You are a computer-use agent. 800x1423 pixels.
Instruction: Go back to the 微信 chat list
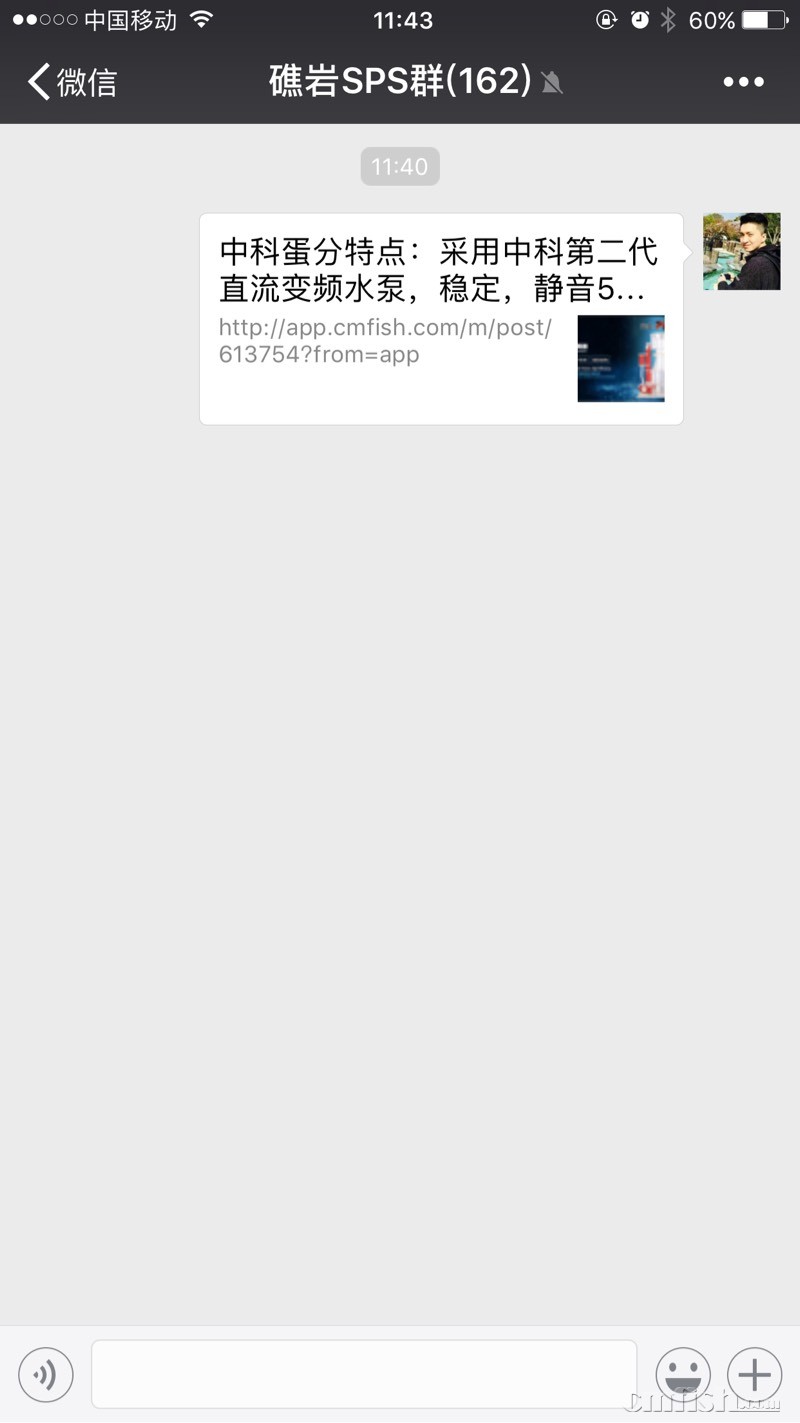pos(72,82)
